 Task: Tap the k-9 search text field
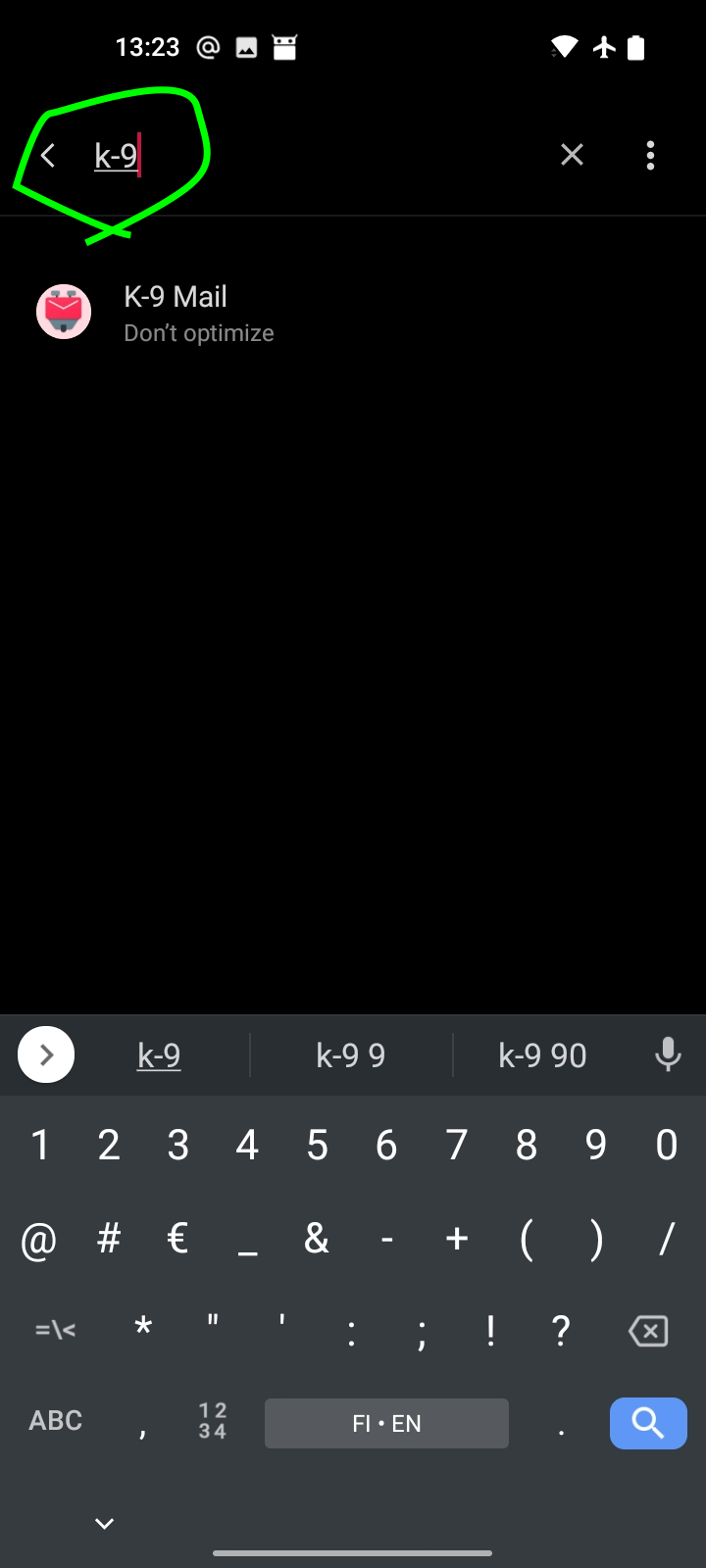pos(314,155)
